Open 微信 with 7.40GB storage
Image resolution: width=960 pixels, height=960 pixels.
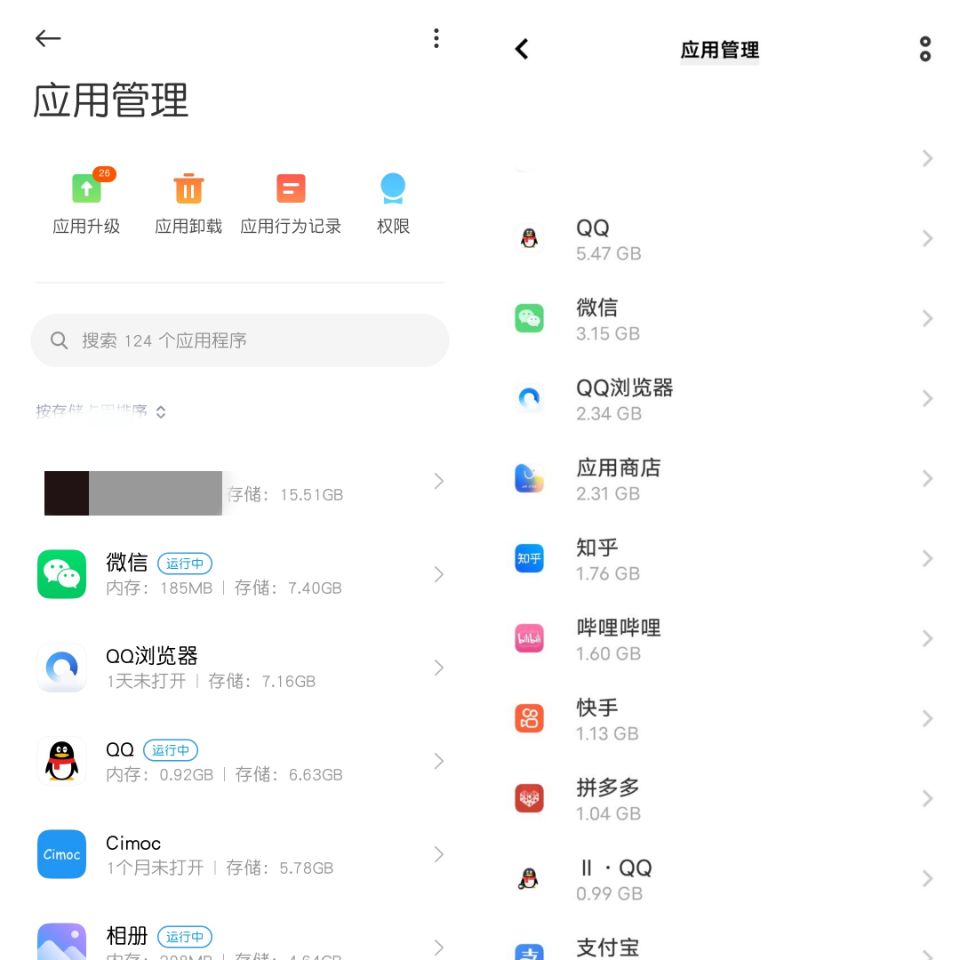(240, 575)
